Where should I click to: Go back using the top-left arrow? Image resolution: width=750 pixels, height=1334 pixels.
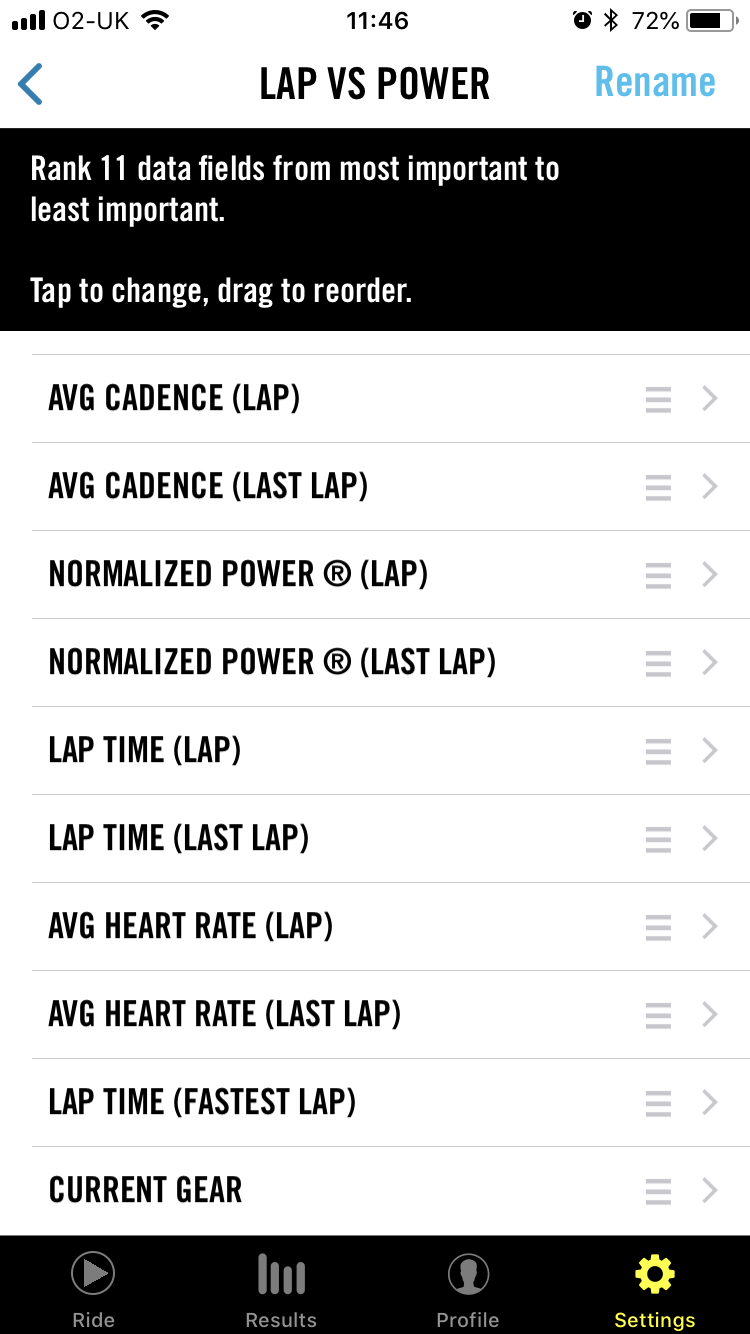(31, 84)
